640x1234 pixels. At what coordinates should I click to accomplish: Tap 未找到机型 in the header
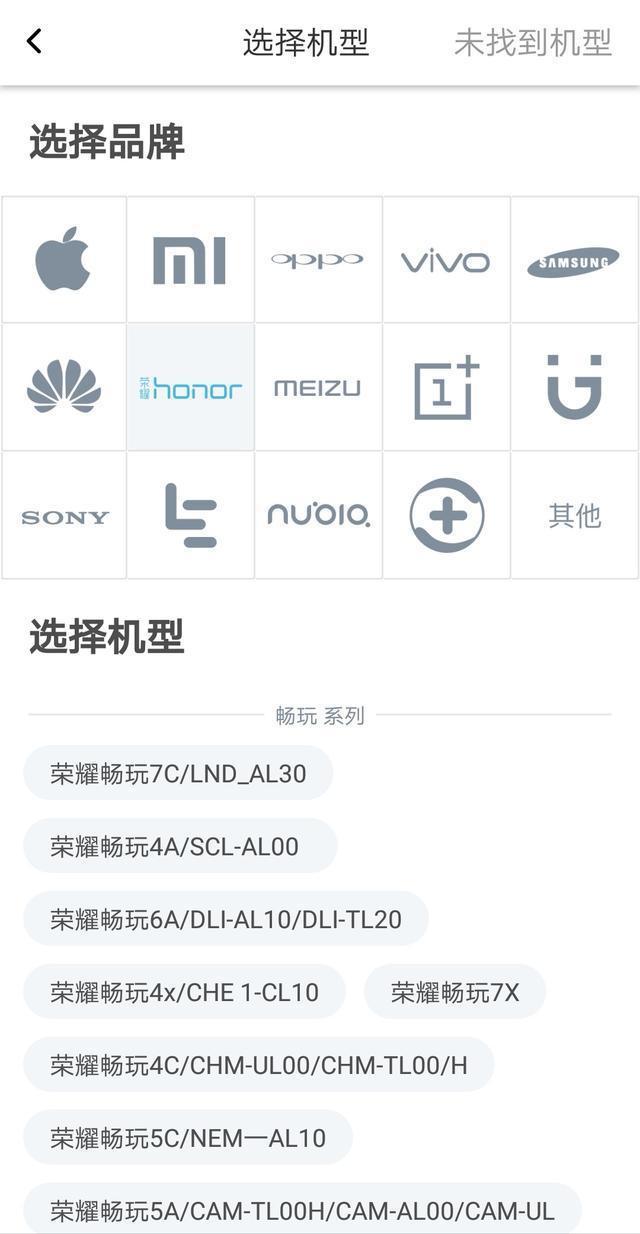pos(532,43)
